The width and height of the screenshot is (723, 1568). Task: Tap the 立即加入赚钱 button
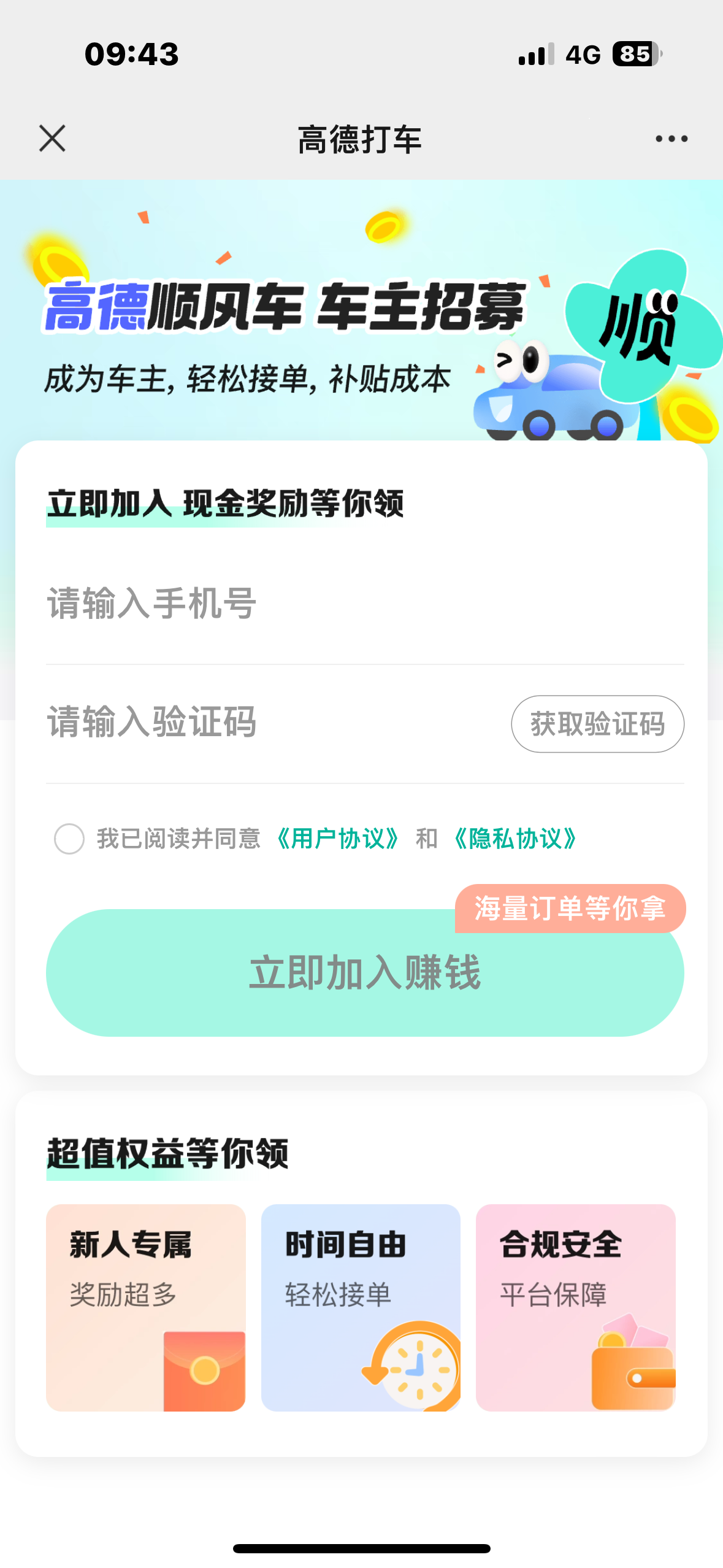364,974
